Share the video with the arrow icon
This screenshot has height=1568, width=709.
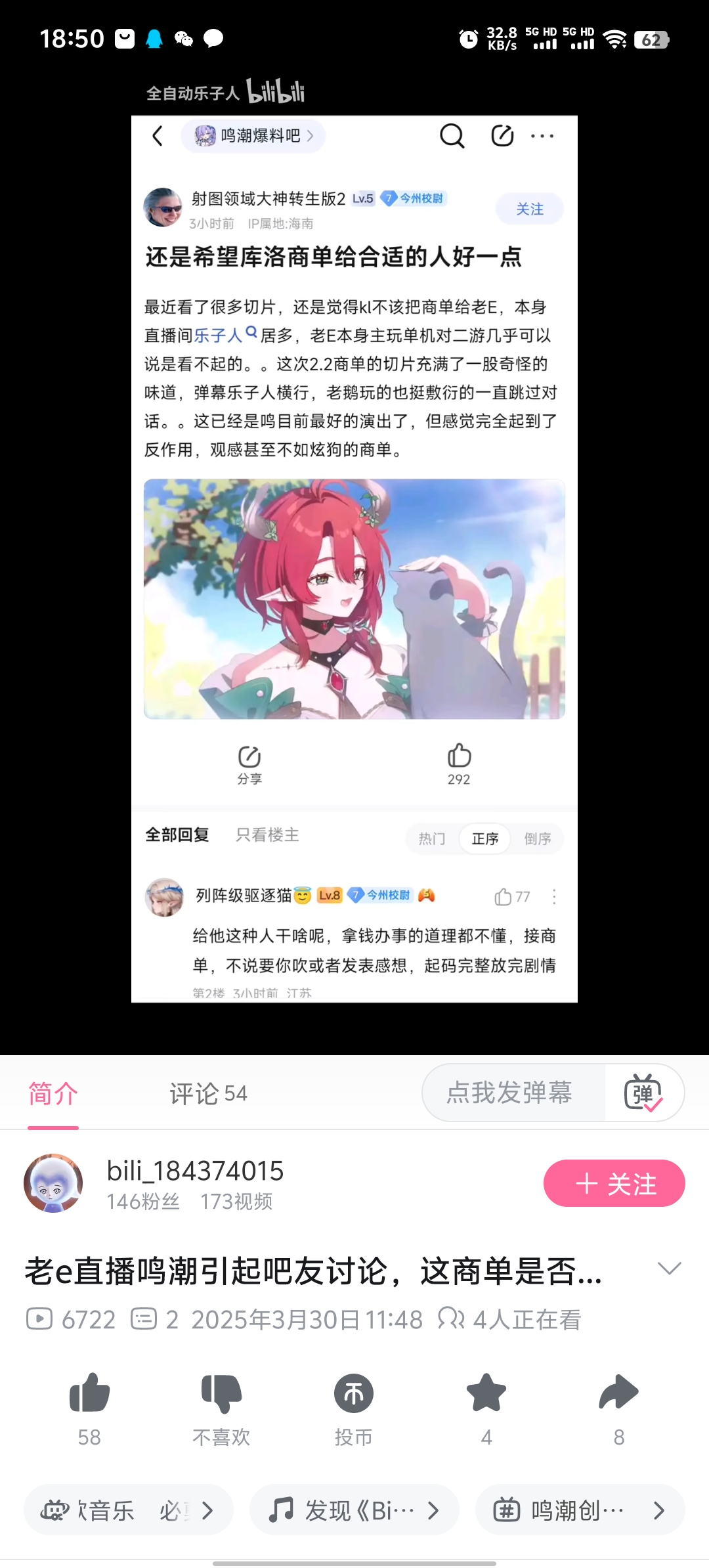618,1393
